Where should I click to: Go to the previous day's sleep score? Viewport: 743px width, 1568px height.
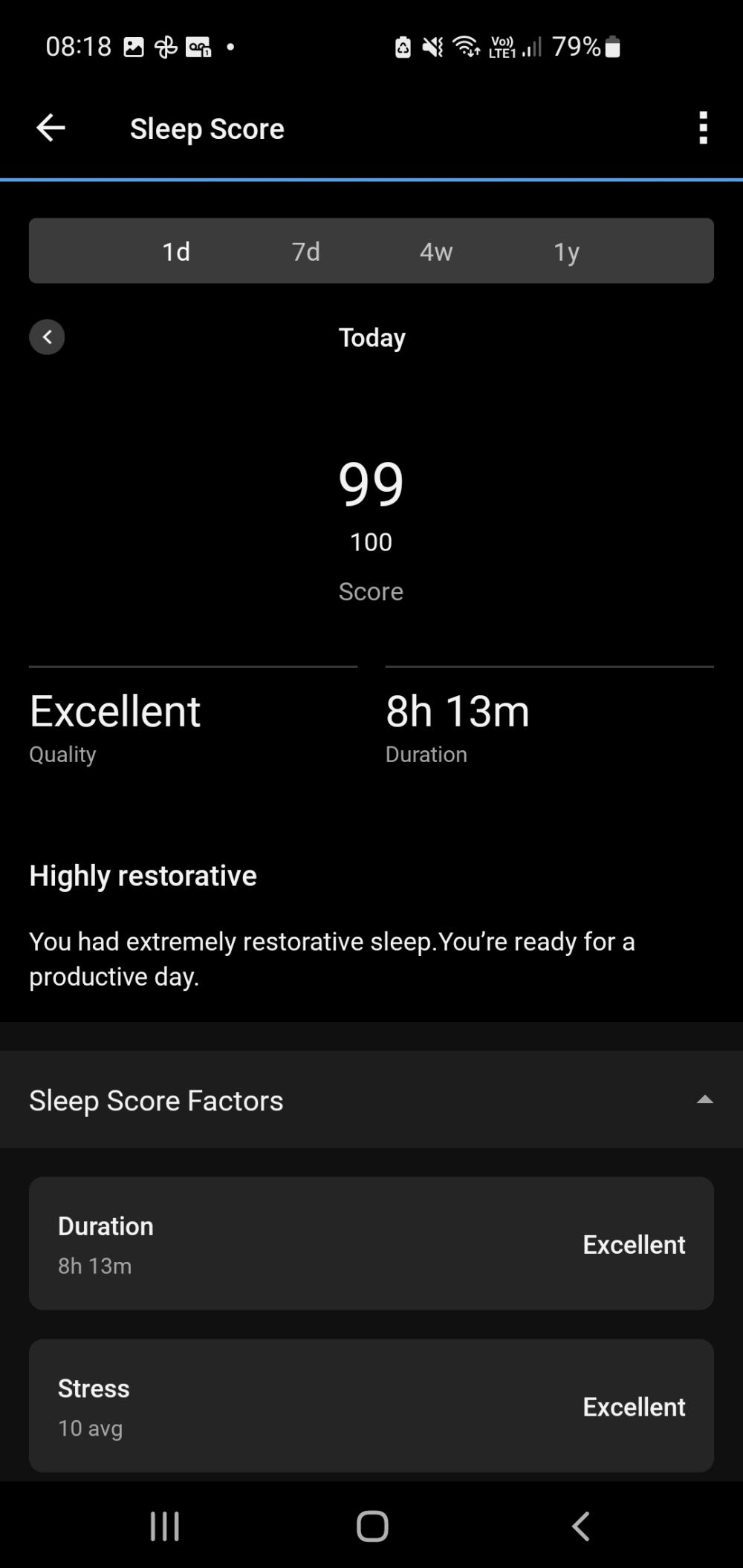47,337
